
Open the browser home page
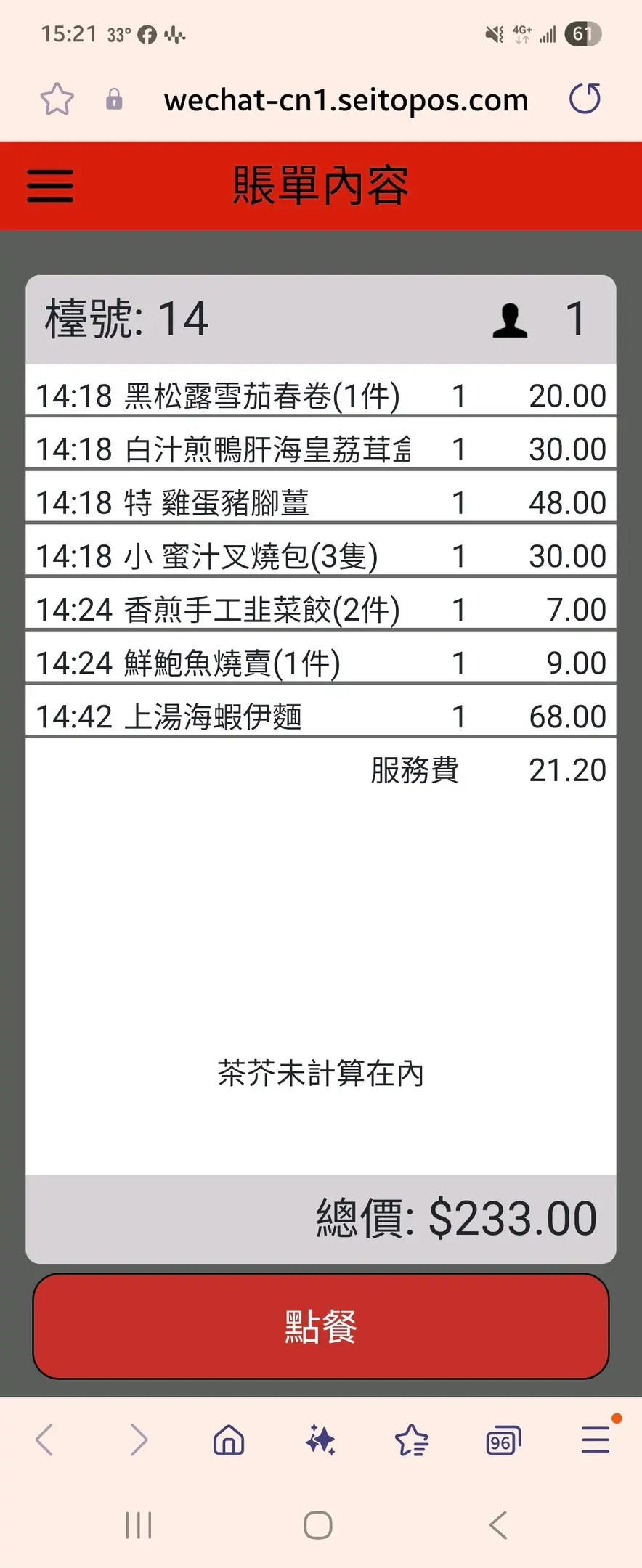click(x=229, y=1440)
